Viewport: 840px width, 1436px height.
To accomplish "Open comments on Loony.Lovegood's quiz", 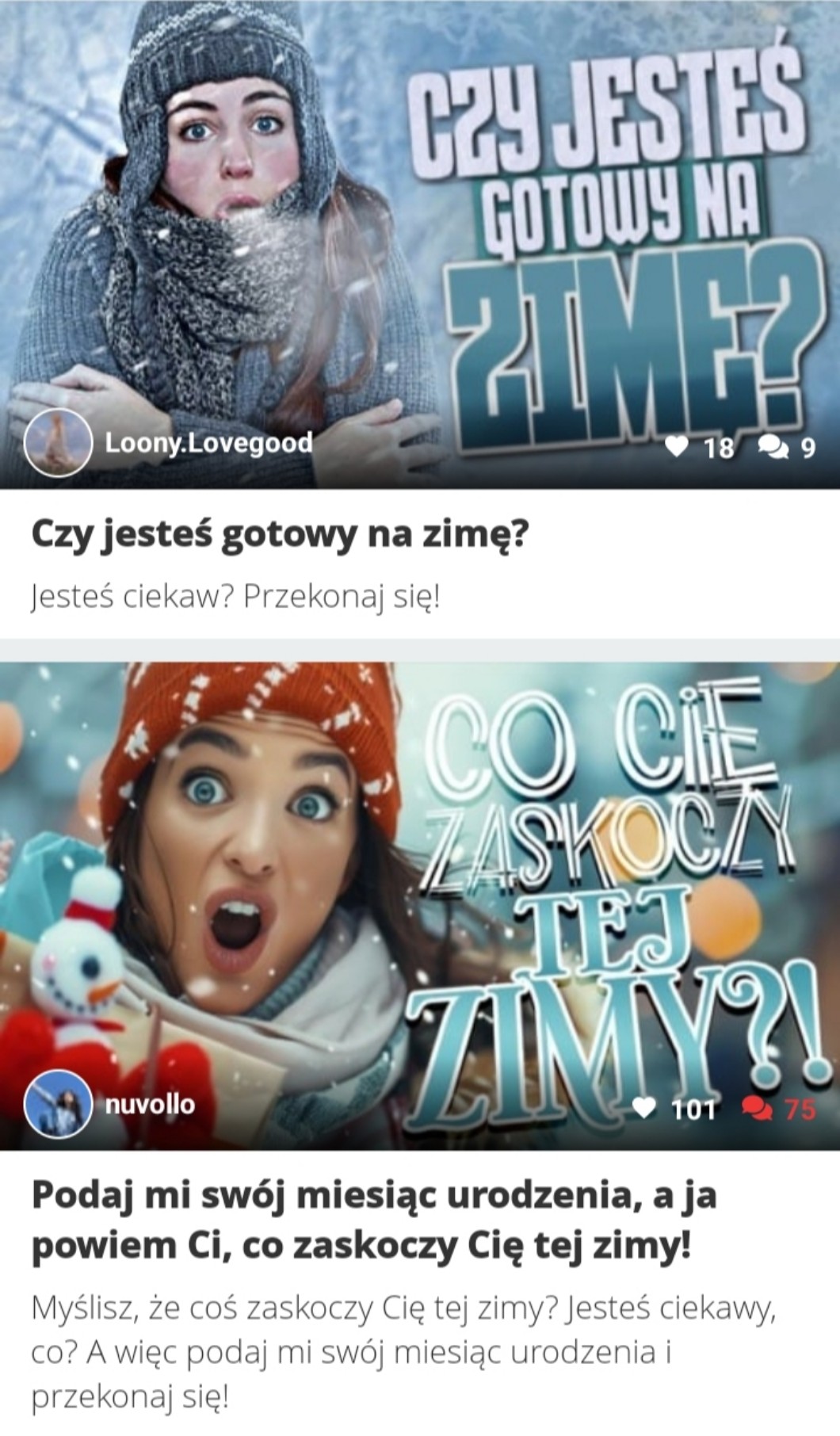I will click(773, 449).
